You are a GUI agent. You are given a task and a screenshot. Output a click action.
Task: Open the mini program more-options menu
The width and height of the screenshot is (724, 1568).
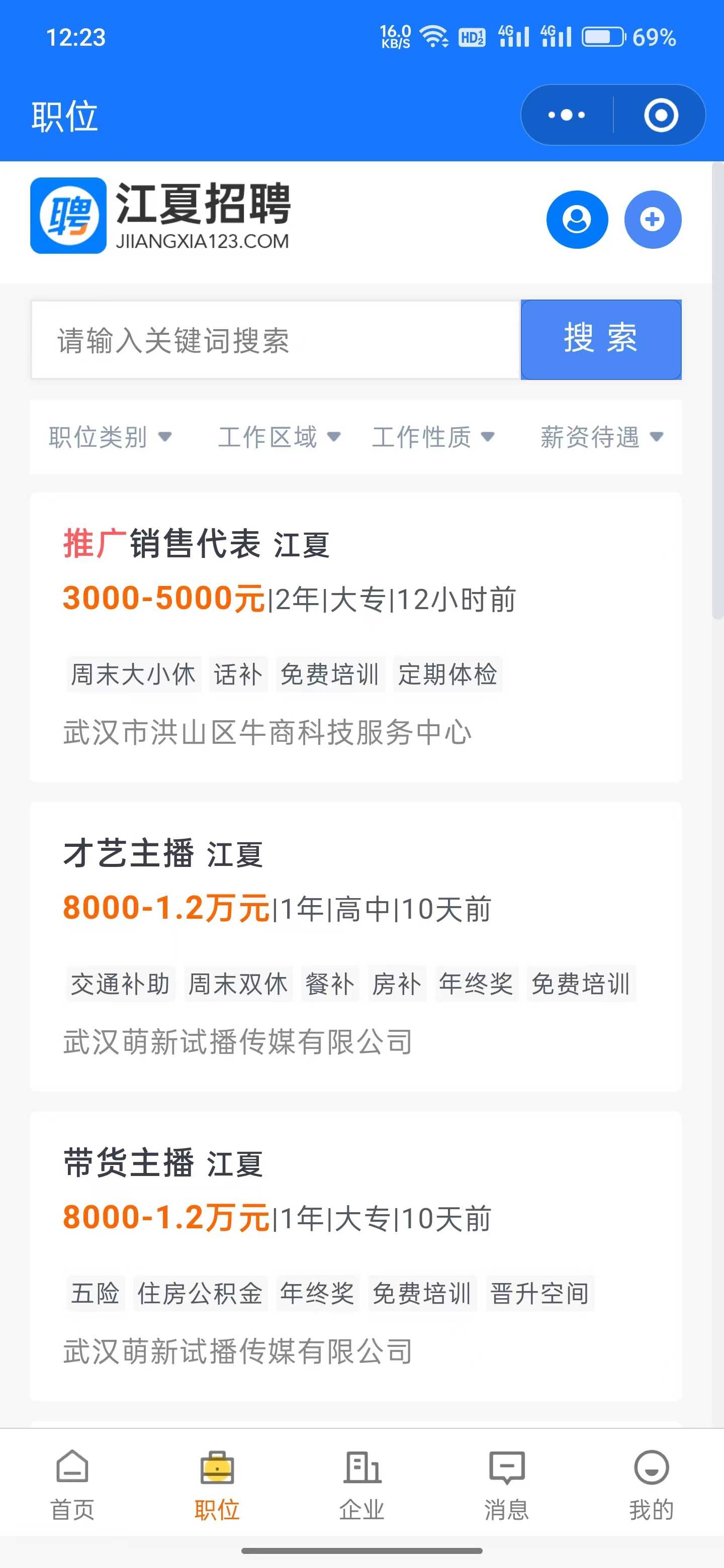click(566, 115)
